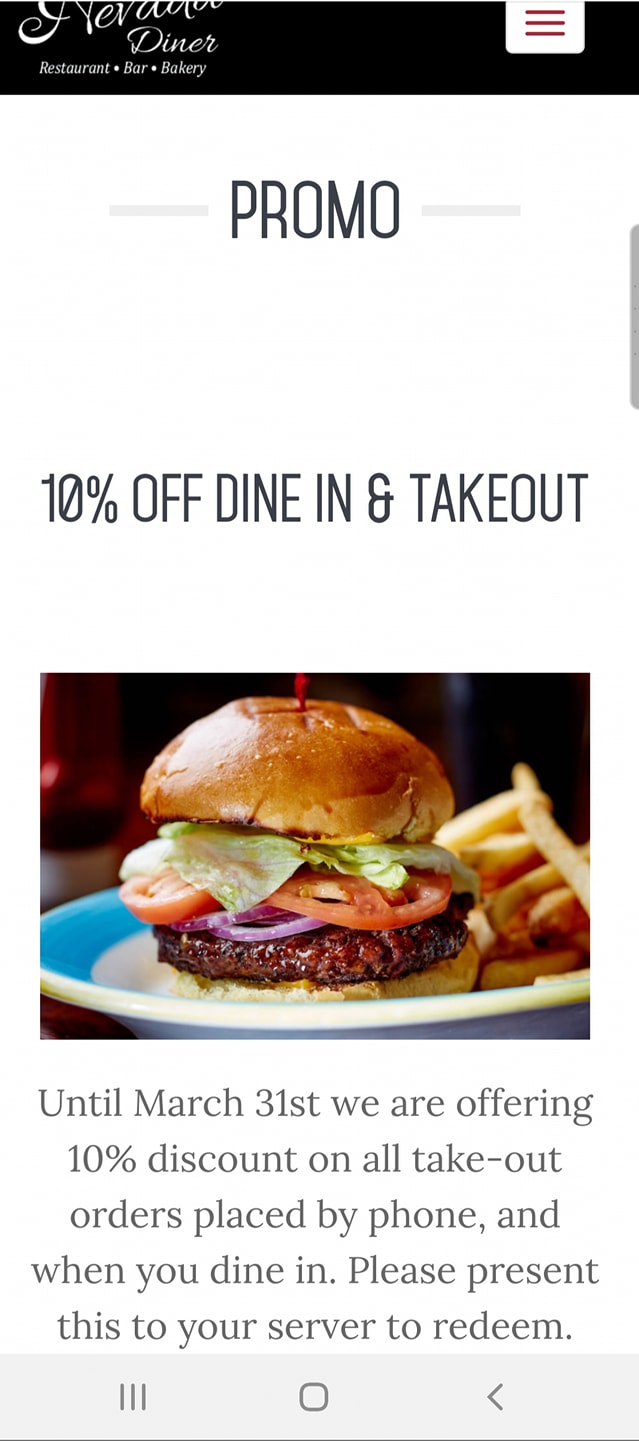
Task: Open the hamburger menu
Action: pos(545,25)
